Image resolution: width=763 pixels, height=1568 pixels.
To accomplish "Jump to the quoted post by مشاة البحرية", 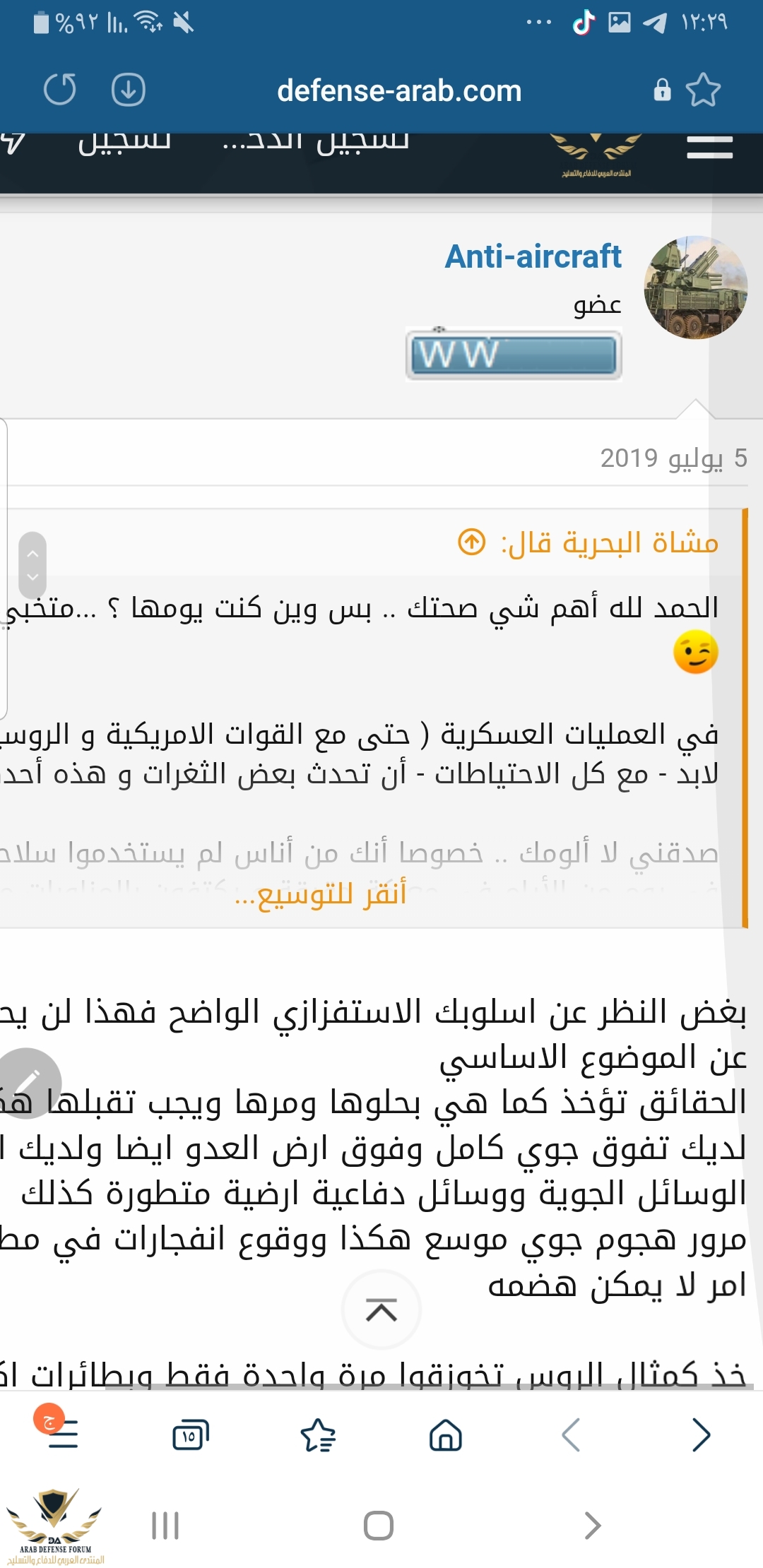I will pyautogui.click(x=472, y=542).
